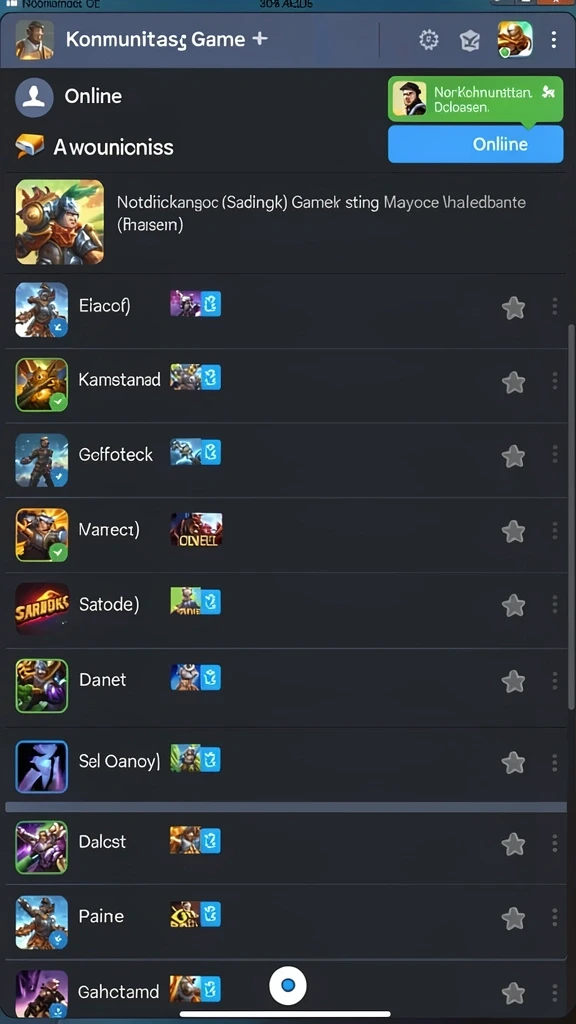
Task: Star the Manect) entry
Action: 513,532
